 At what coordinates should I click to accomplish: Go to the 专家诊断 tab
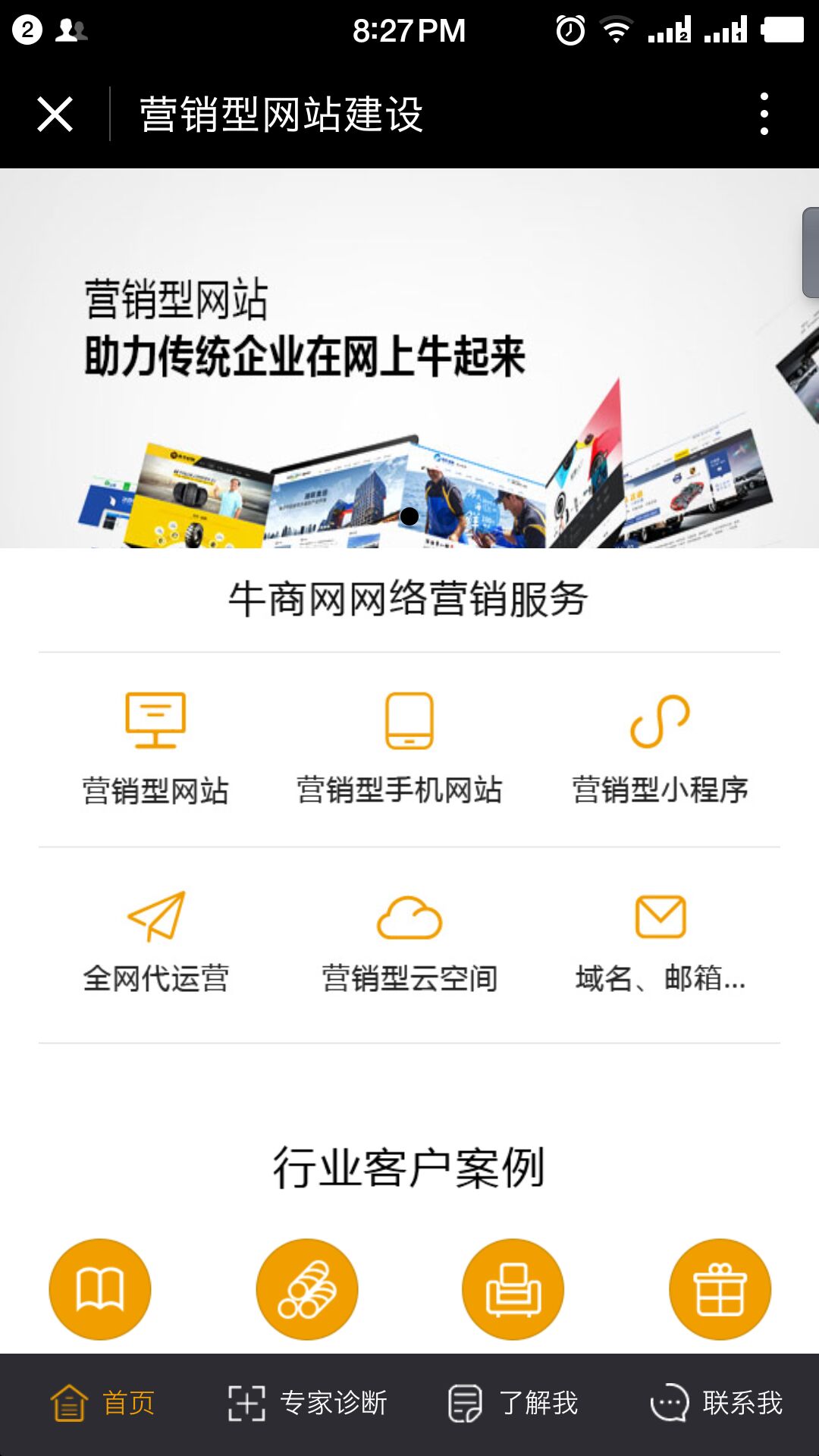[307, 1403]
